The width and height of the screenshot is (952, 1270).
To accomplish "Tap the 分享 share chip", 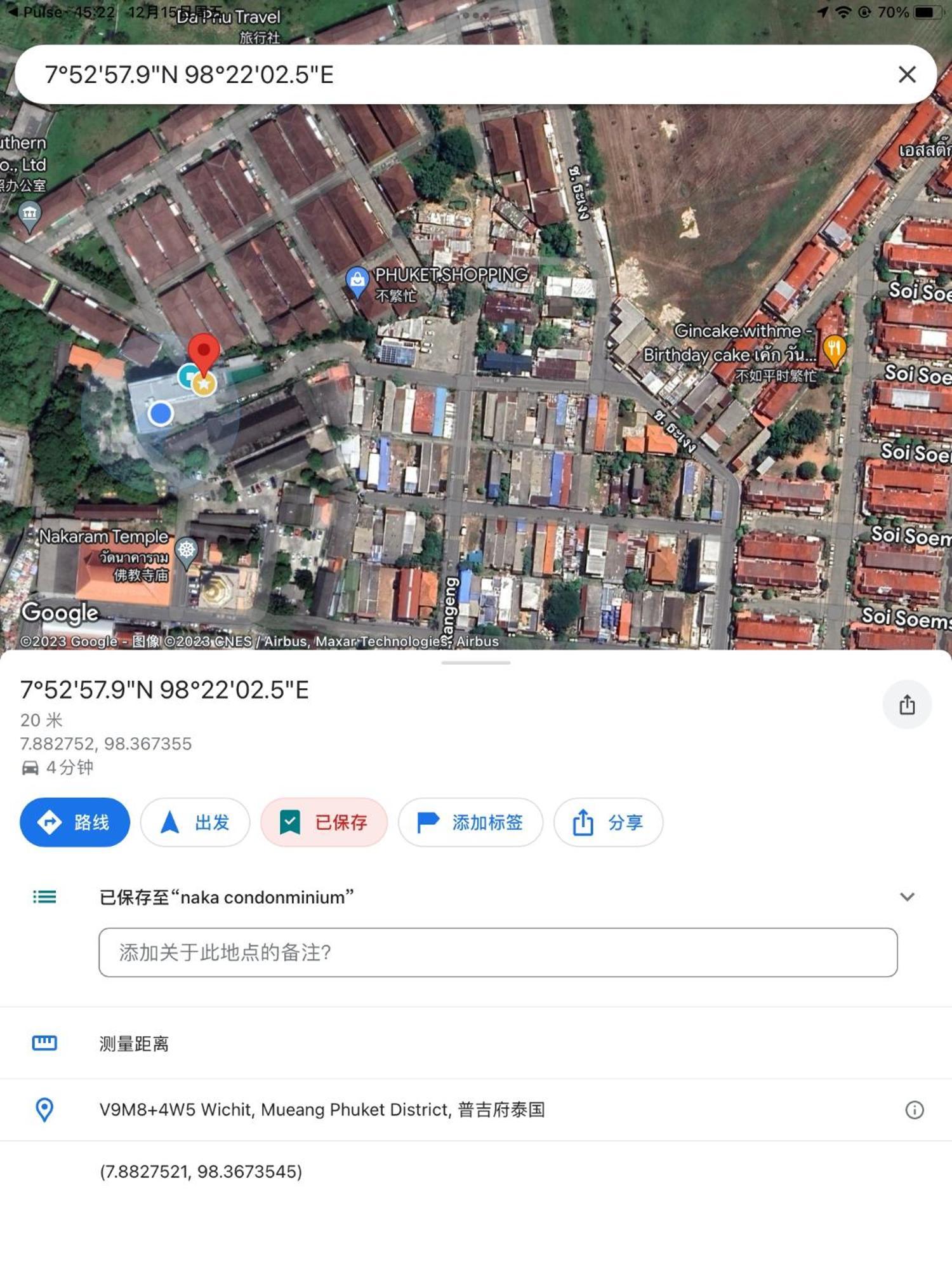I will [608, 822].
